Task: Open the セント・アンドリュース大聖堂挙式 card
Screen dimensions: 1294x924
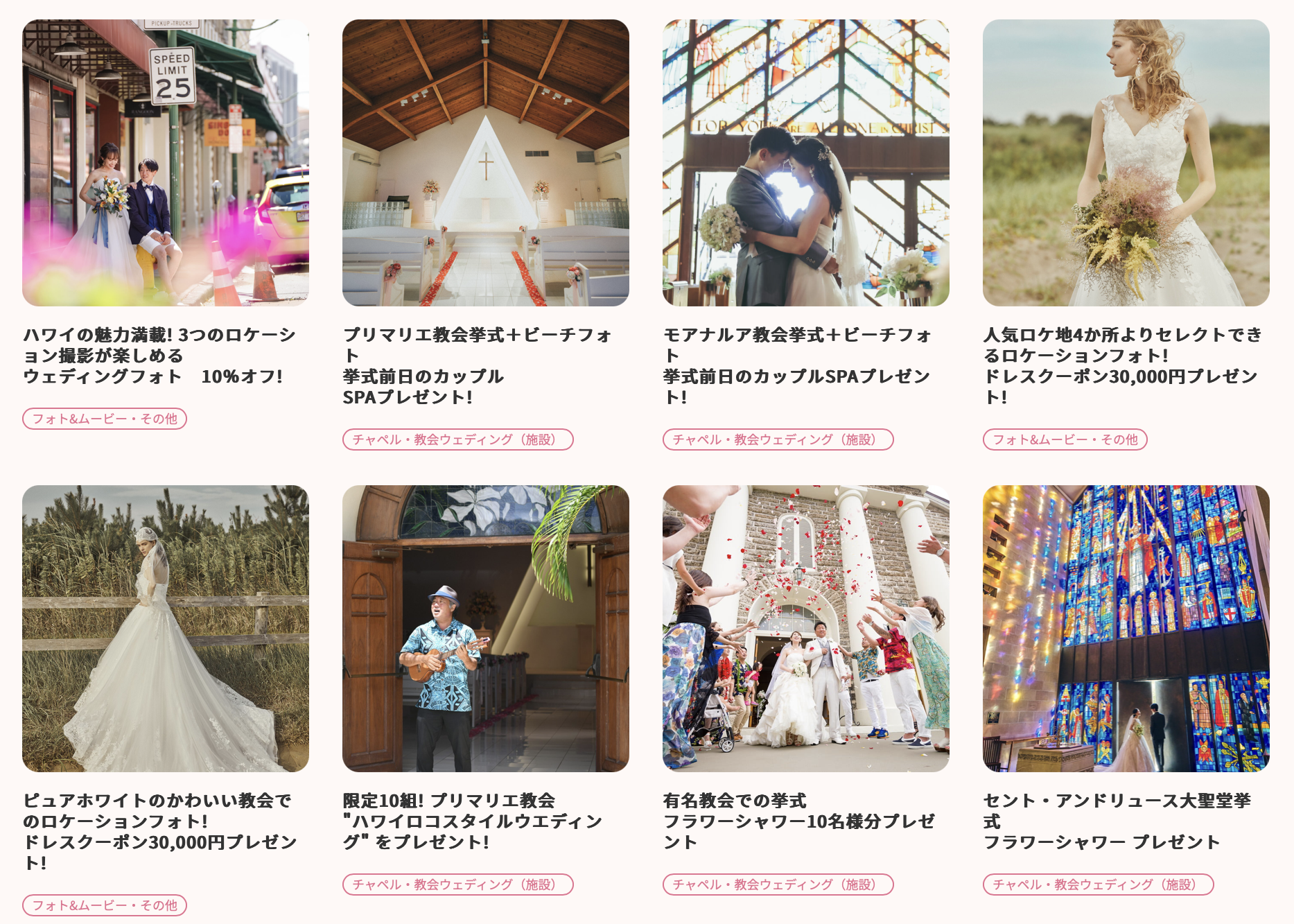Action: pyautogui.click(x=1126, y=628)
